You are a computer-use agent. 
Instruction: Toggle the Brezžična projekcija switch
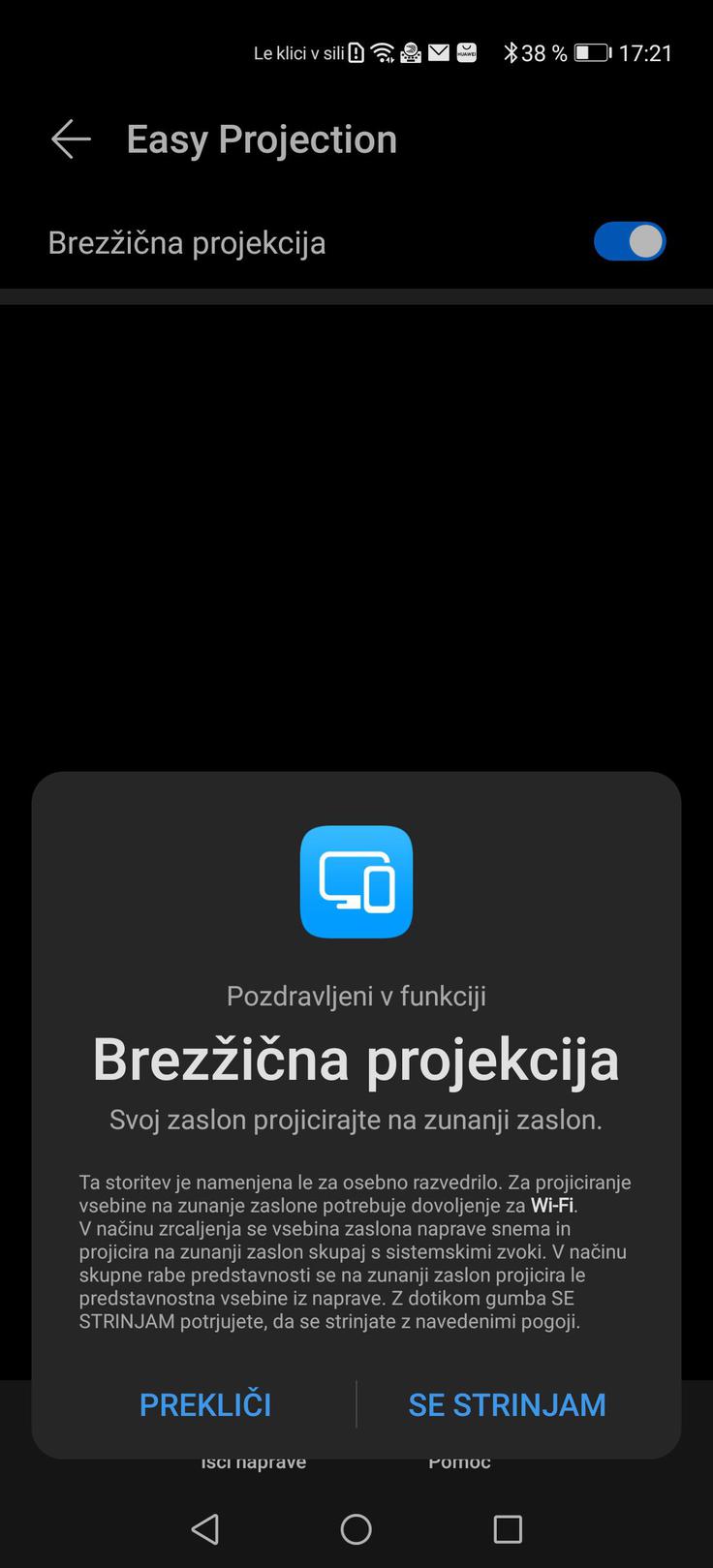point(629,242)
